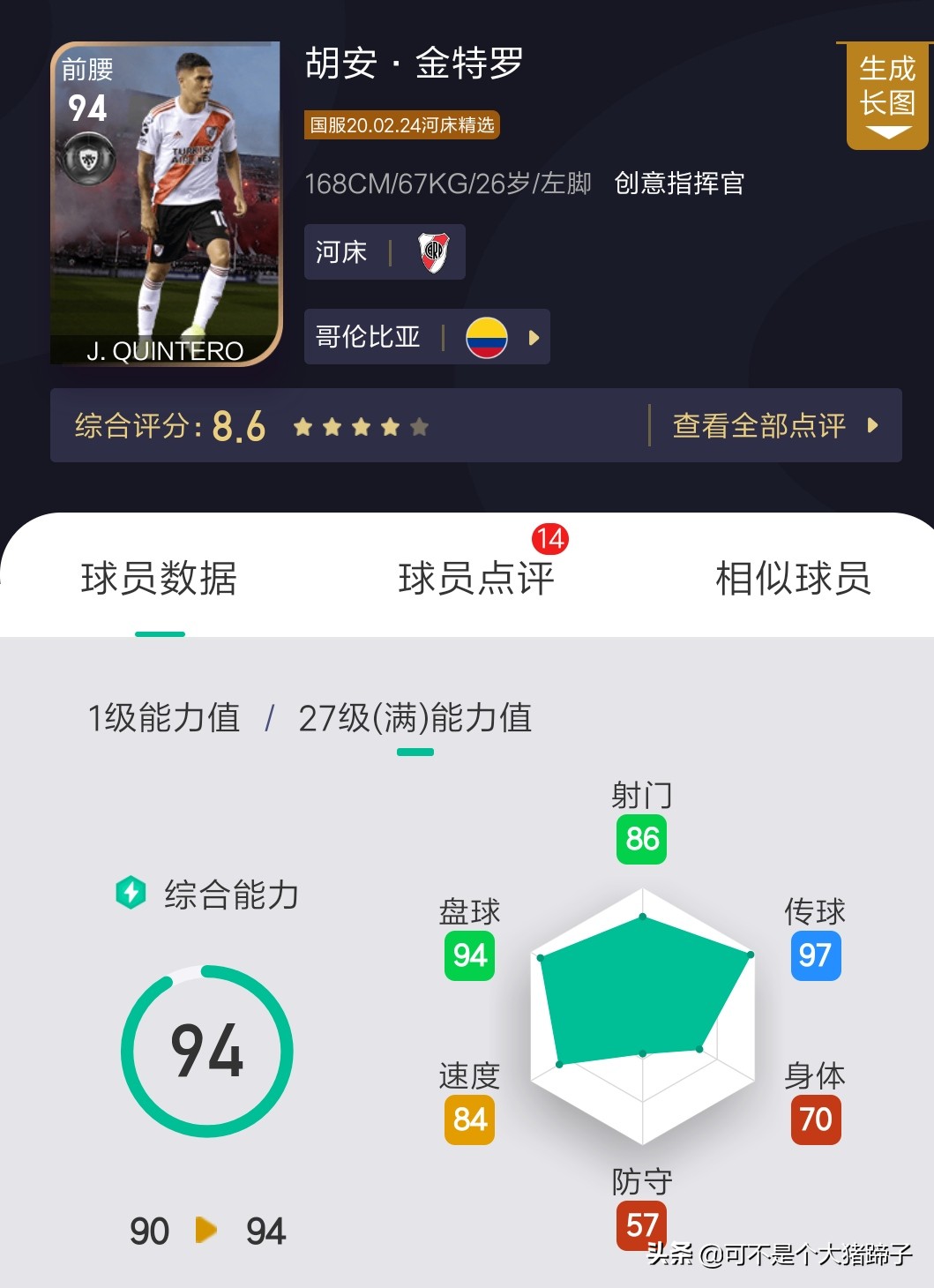This screenshot has height=1288, width=934.
Task: Open the 河床 club chip
Action: click(x=385, y=252)
